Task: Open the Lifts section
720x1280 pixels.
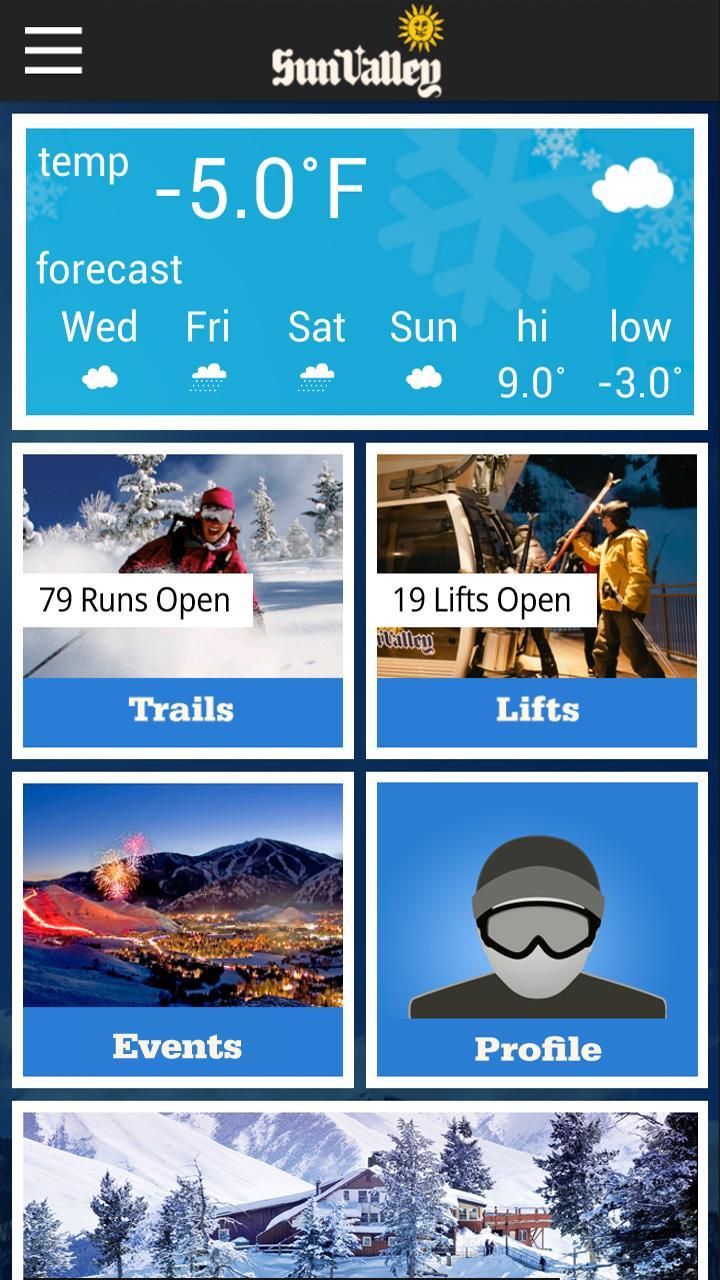Action: (x=536, y=710)
